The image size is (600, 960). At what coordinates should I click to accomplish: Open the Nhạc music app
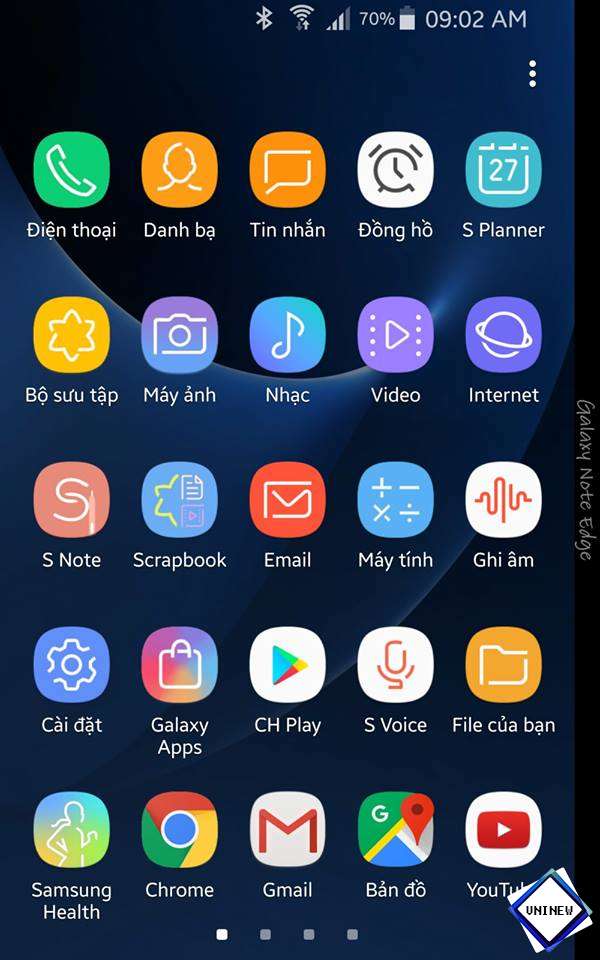tap(287, 335)
